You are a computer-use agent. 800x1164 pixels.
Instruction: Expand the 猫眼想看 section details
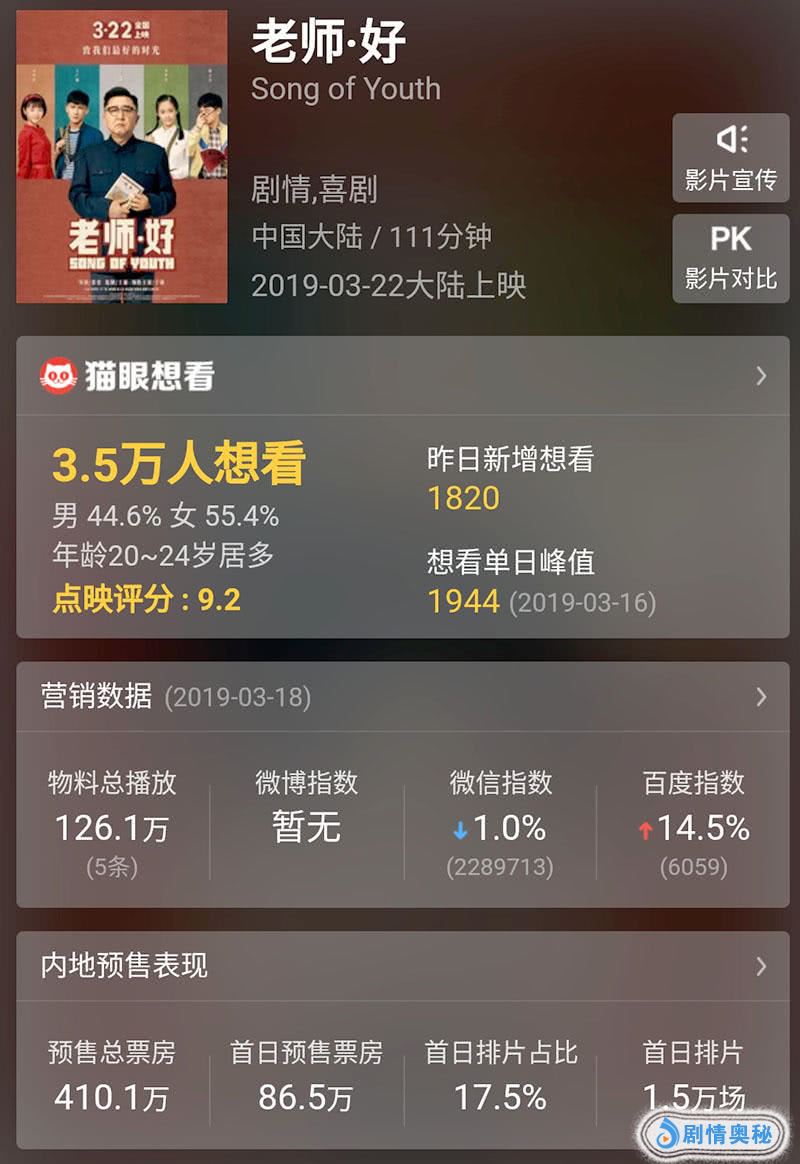tap(761, 376)
